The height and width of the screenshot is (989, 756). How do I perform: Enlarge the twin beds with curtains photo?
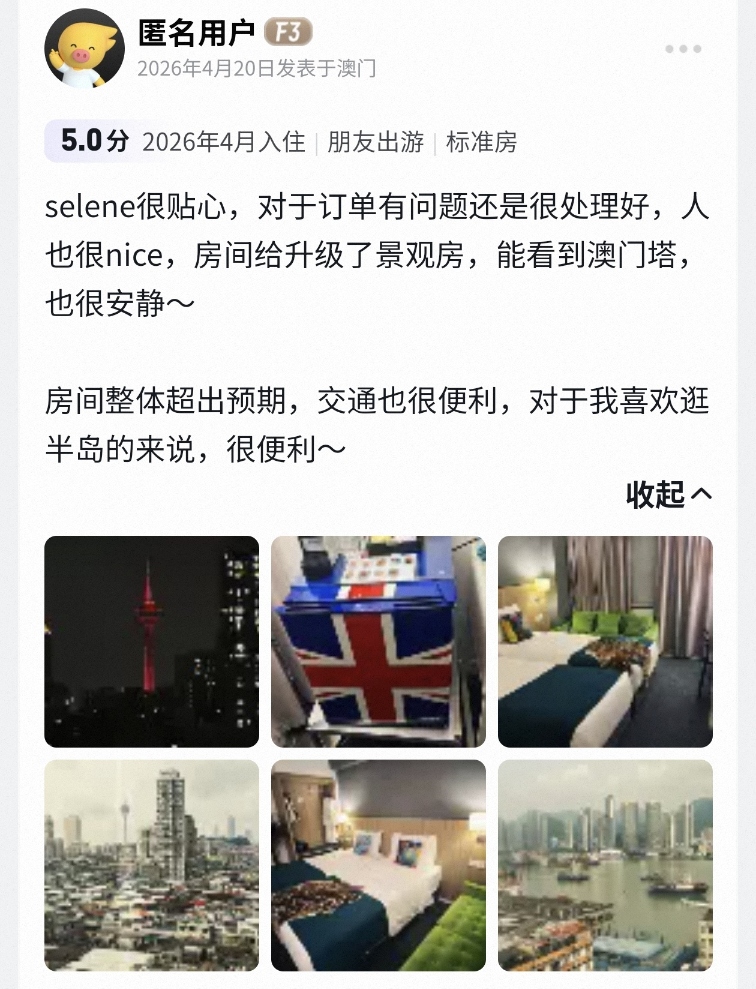click(605, 641)
